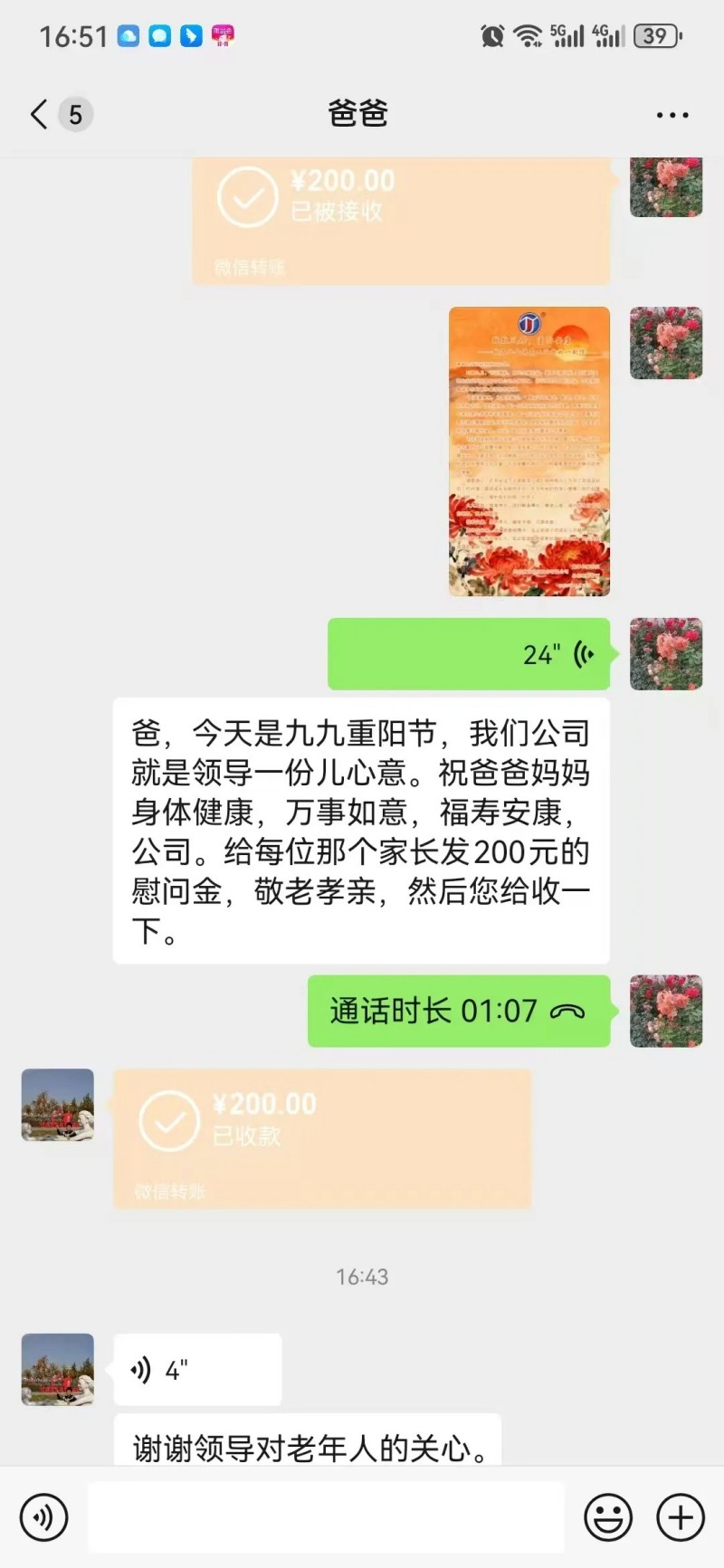Tap the voice input icon at bottom left
This screenshot has width=724, height=1568.
tap(43, 1517)
